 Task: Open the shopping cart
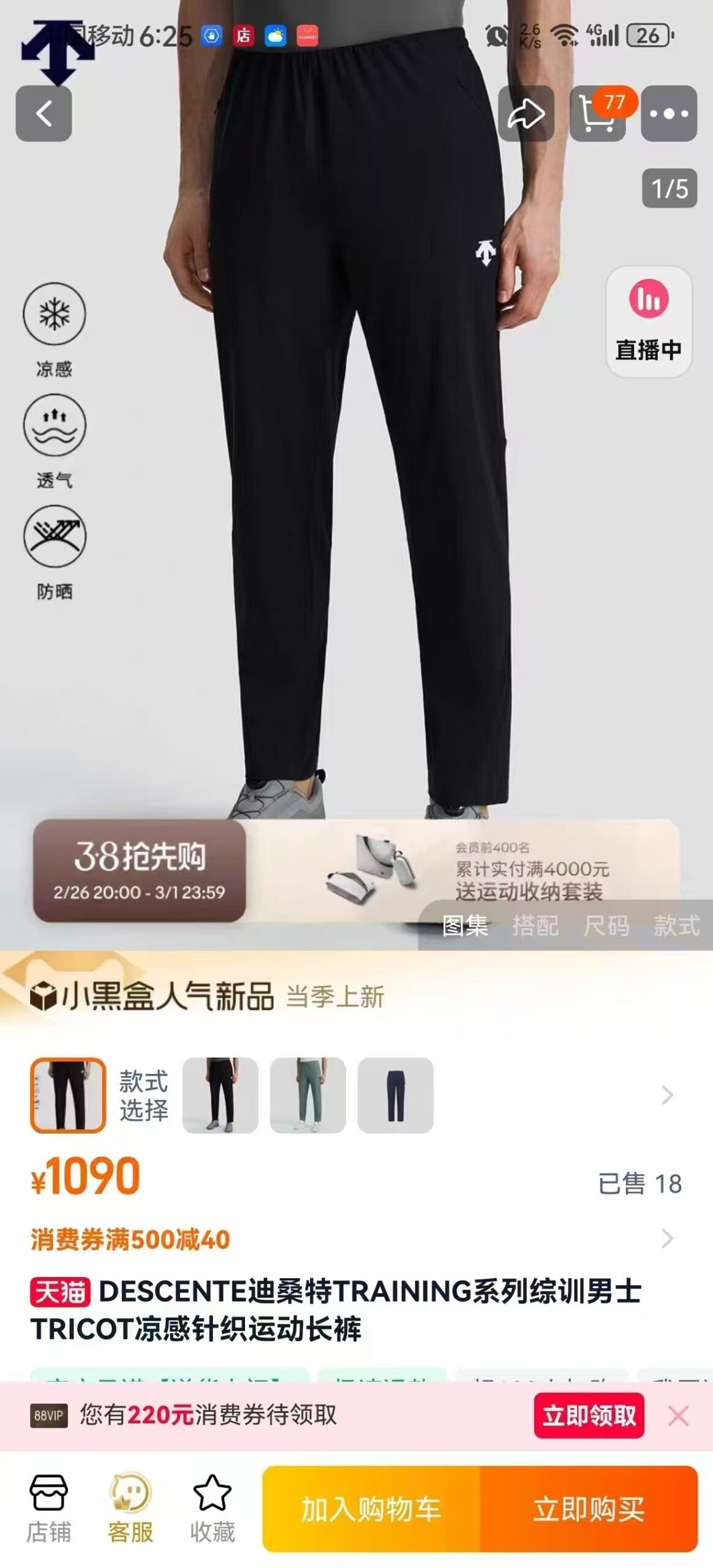(597, 114)
